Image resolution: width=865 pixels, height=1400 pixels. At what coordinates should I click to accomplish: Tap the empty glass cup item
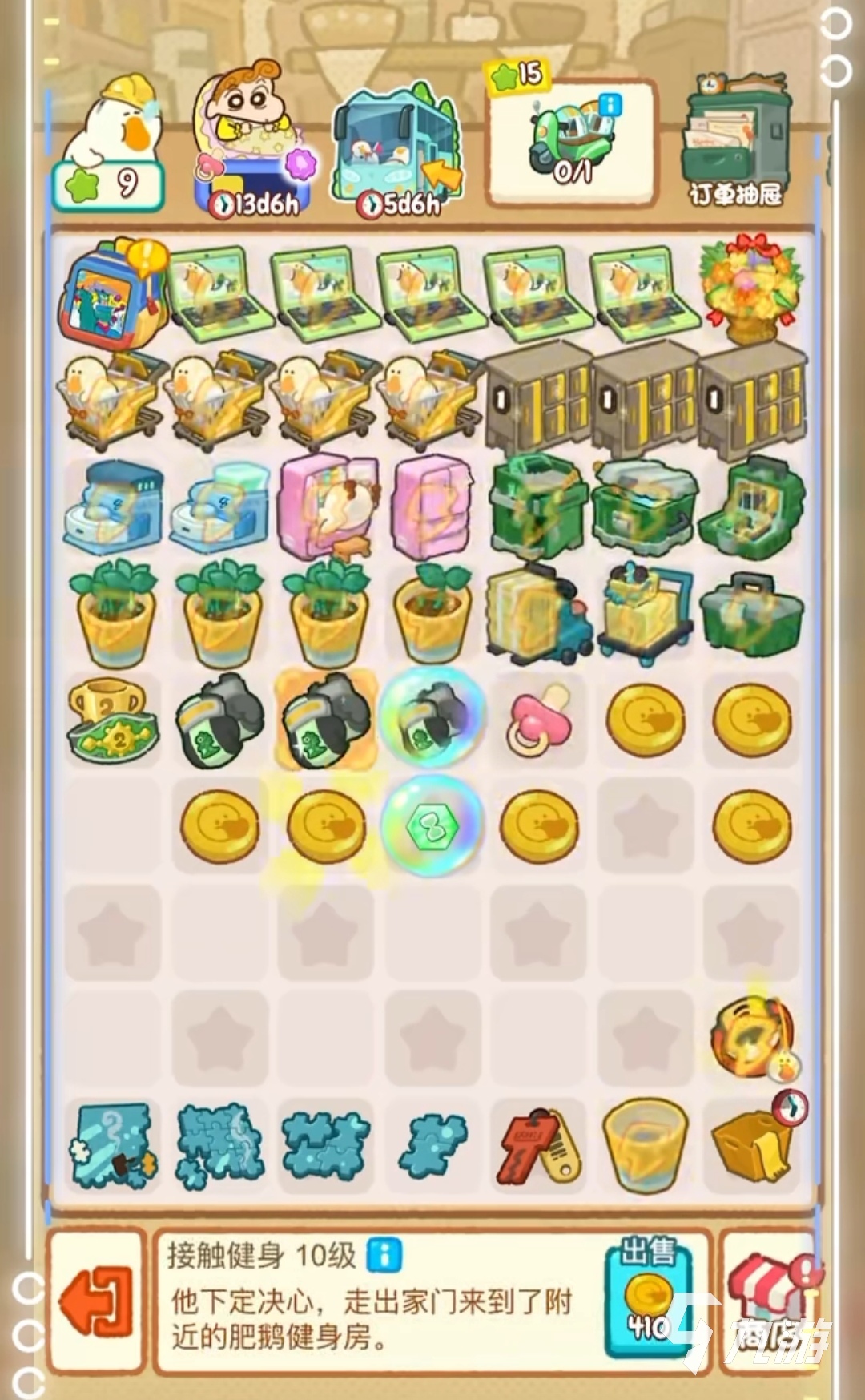pyautogui.click(x=645, y=1146)
